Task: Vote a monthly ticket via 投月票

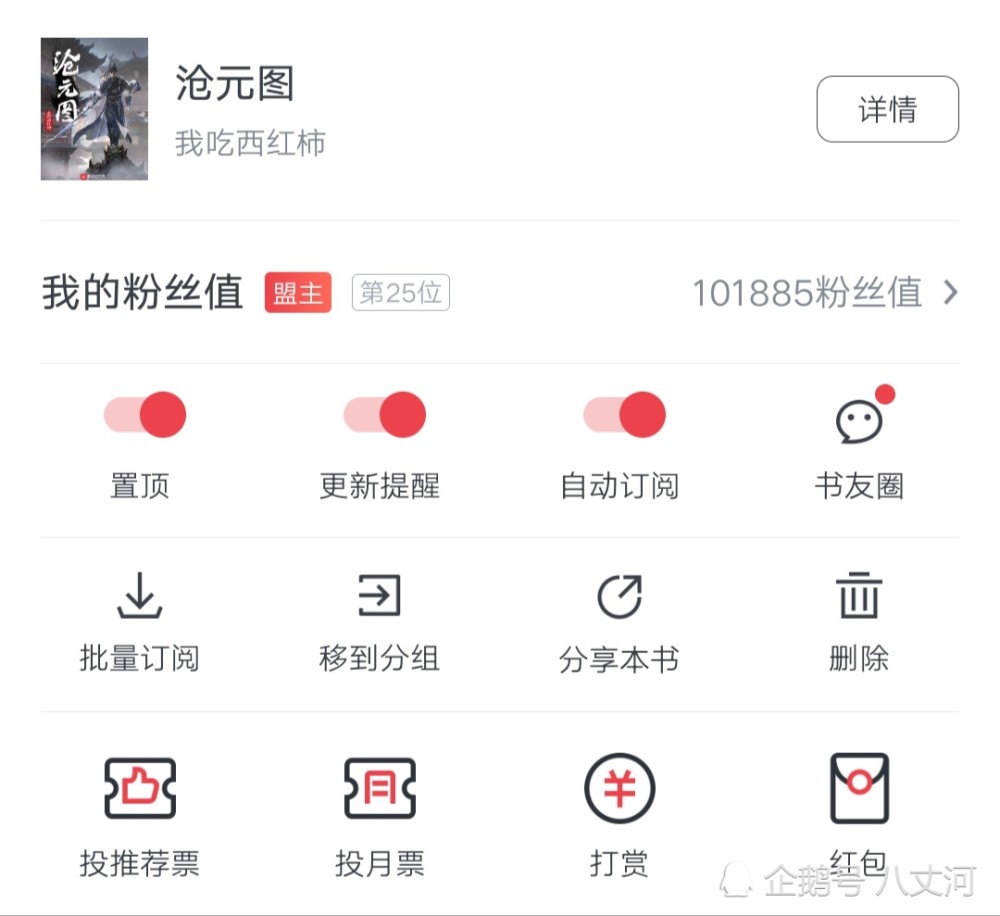Action: [379, 812]
